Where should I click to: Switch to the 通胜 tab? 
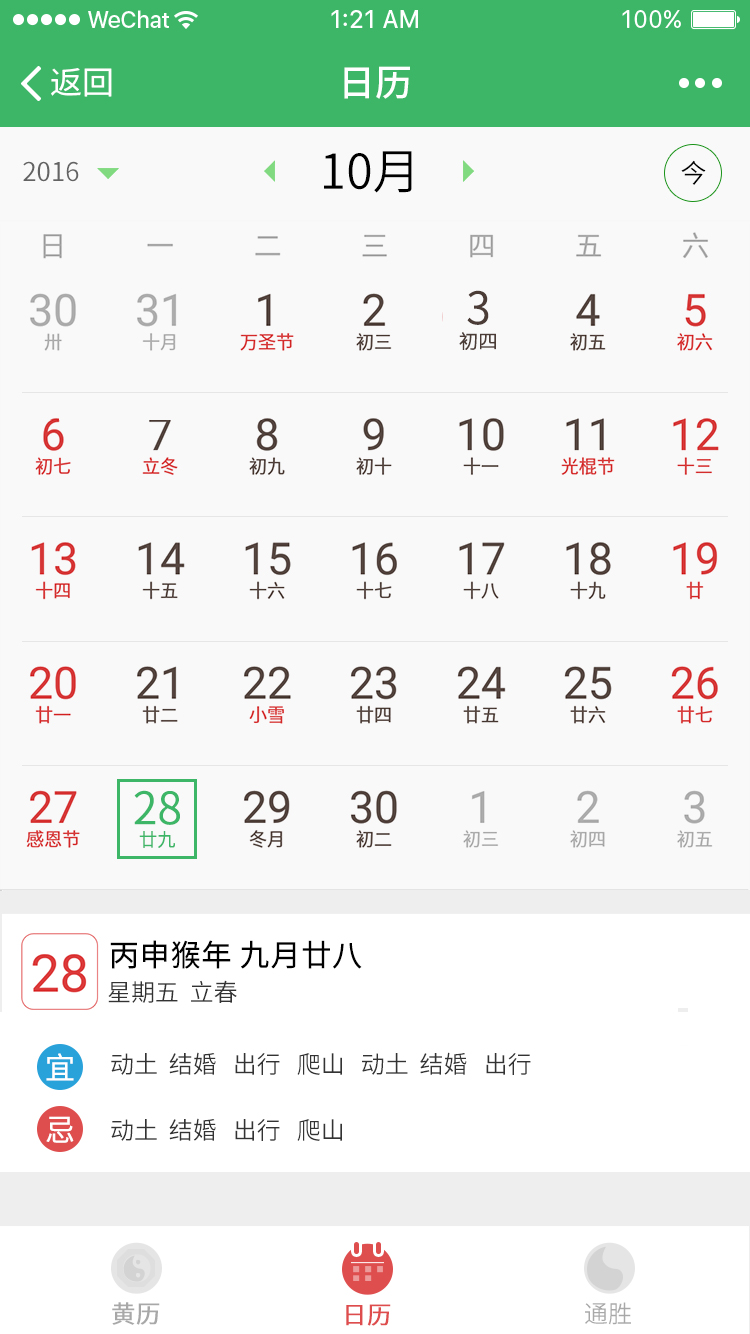pos(609,1284)
